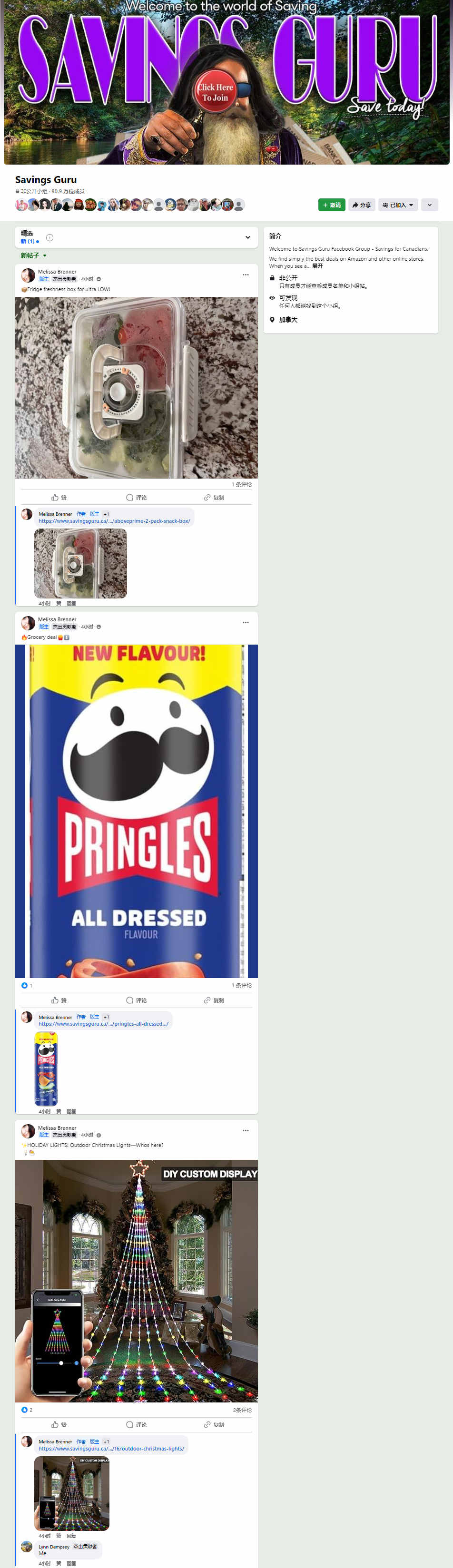Comment on the HOLIDAY LIGHTS post
This screenshot has width=453, height=1568.
tap(137, 1424)
